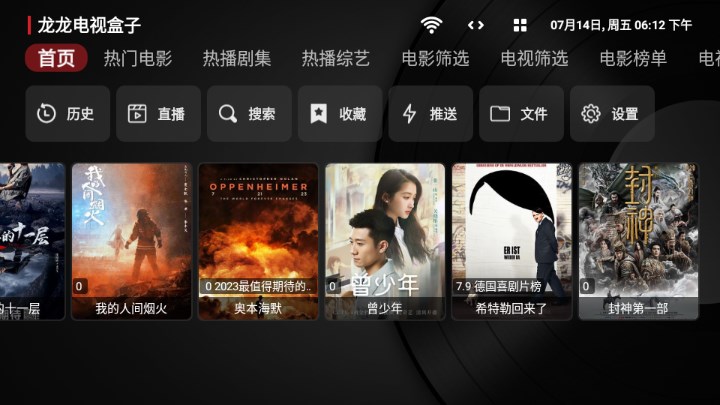Tap the 推送 push button

tap(431, 114)
